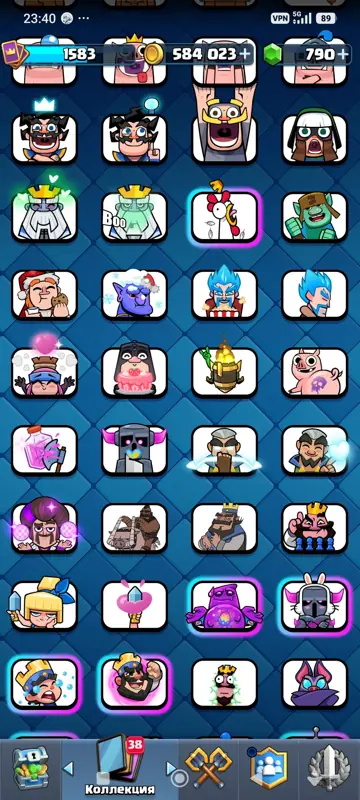Choose the purple bat emote
The height and width of the screenshot is (800, 360).
(x=315, y=683)
